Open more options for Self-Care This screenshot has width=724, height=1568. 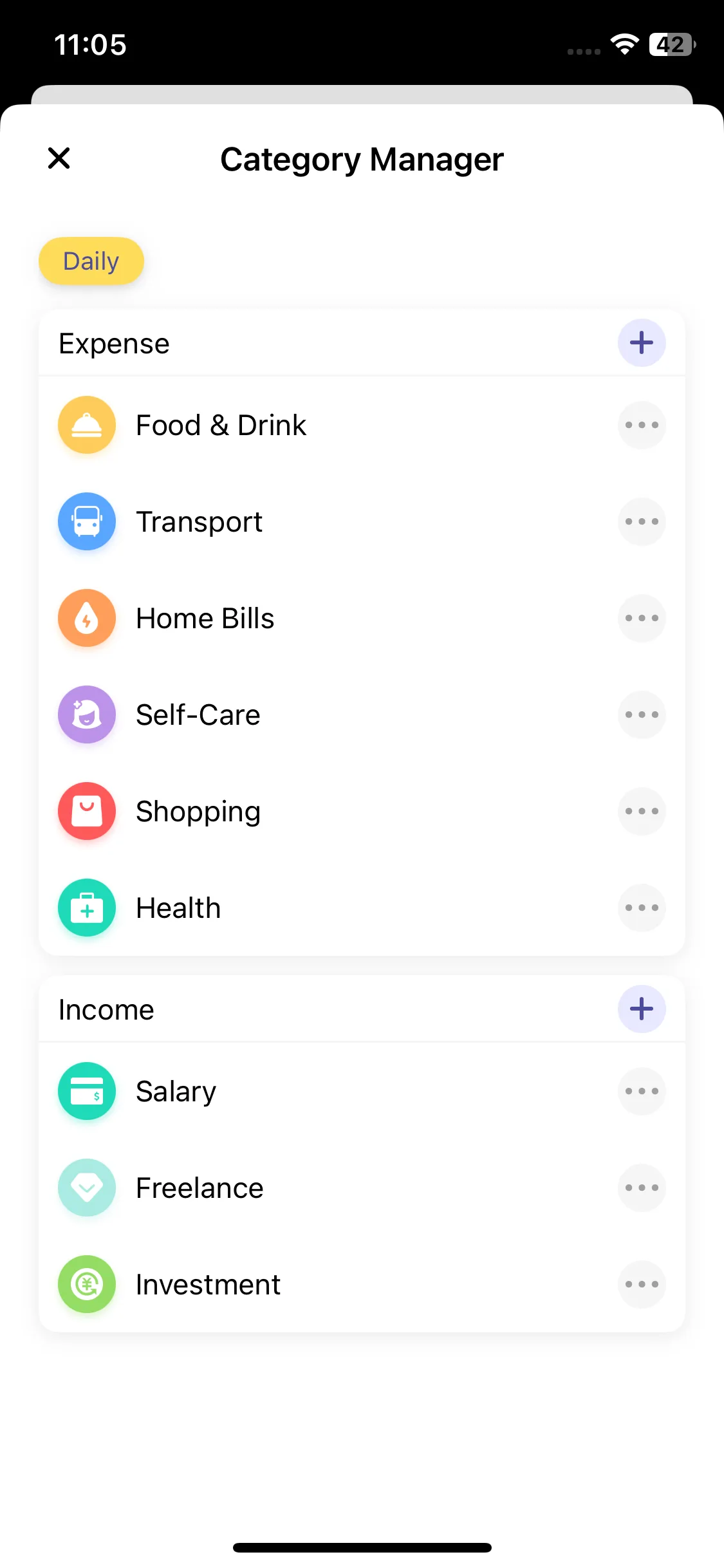642,715
